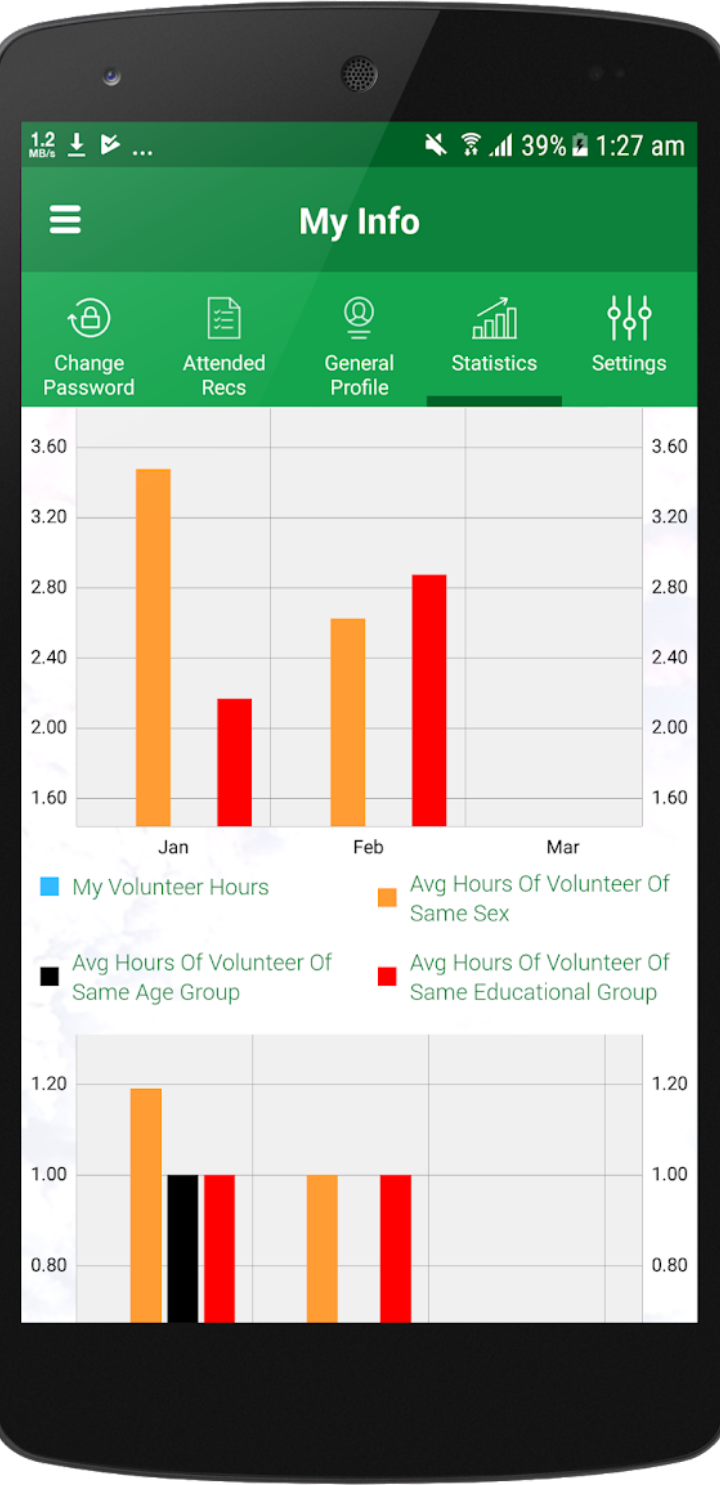The width and height of the screenshot is (720, 1485).
Task: Open the navigation drawer hamburger icon
Action: (x=64, y=220)
